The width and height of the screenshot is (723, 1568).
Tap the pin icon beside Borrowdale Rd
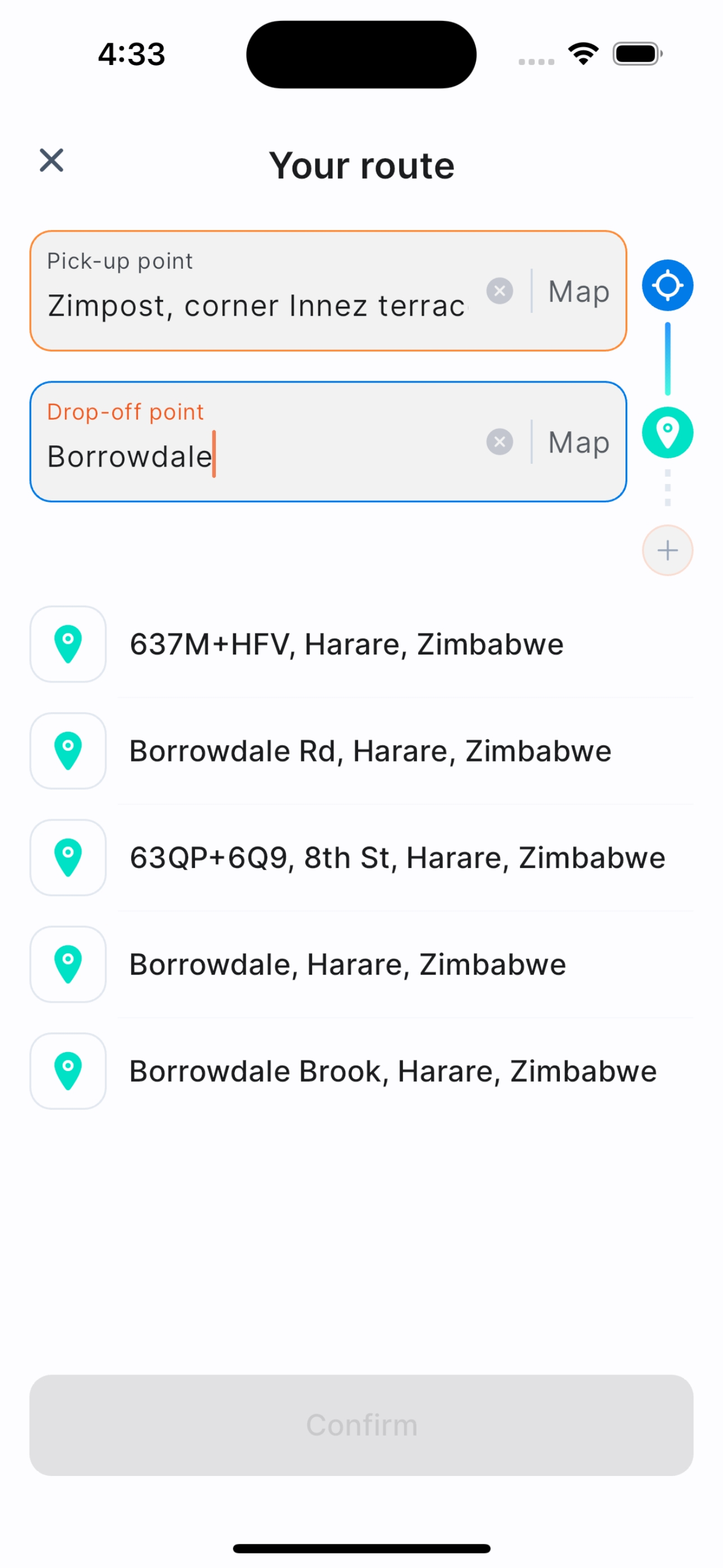point(68,750)
